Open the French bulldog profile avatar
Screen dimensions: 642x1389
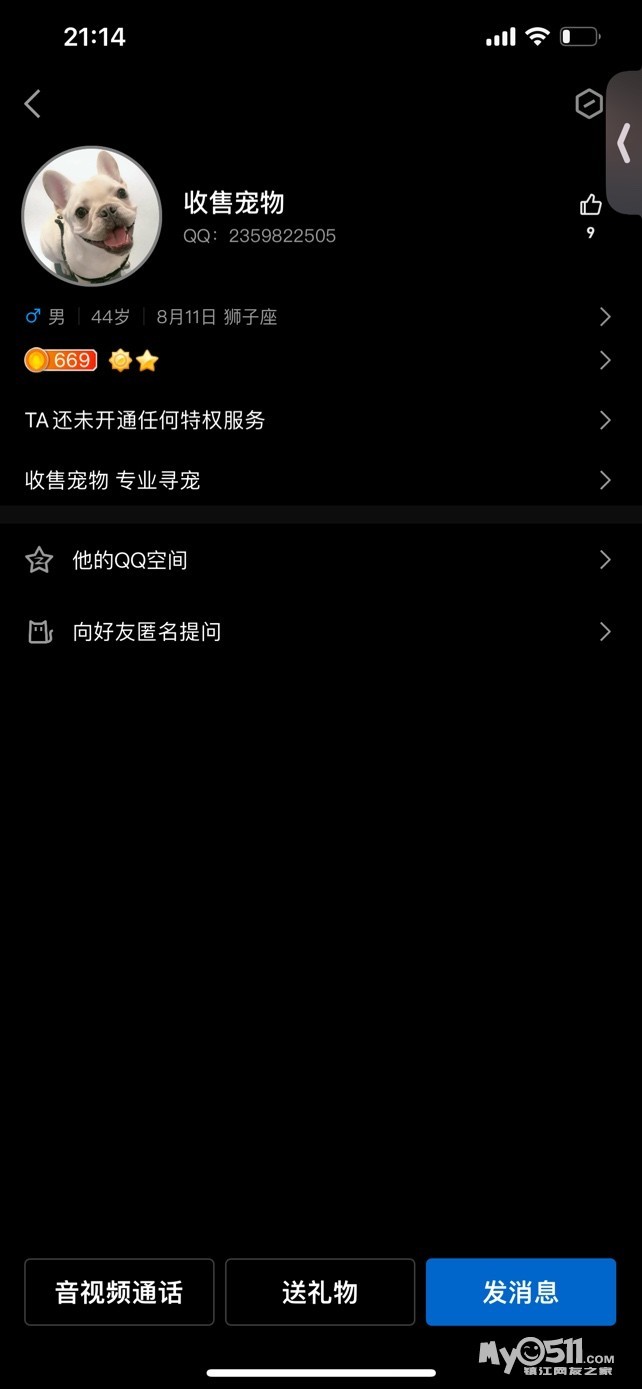[x=92, y=217]
